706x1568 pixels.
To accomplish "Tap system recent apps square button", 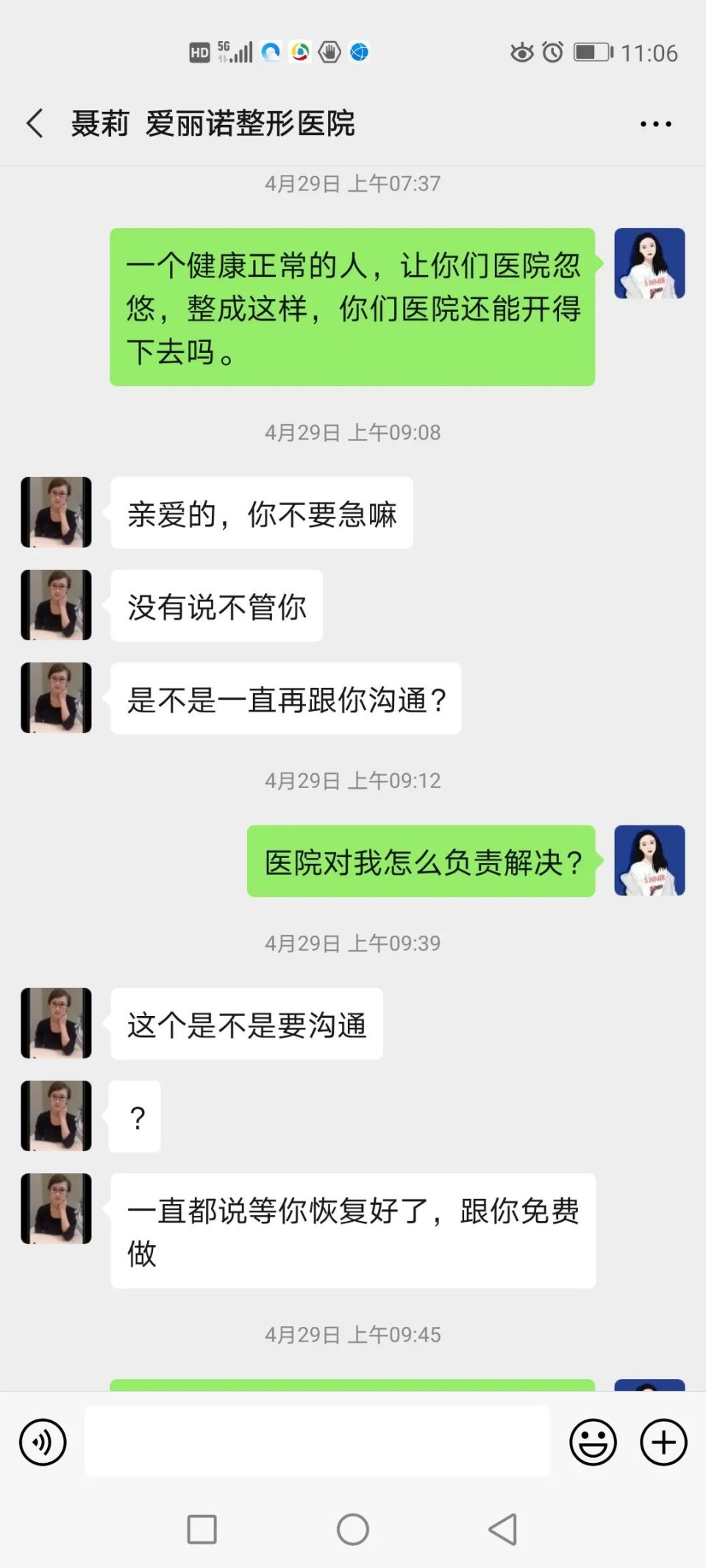I will [202, 1530].
